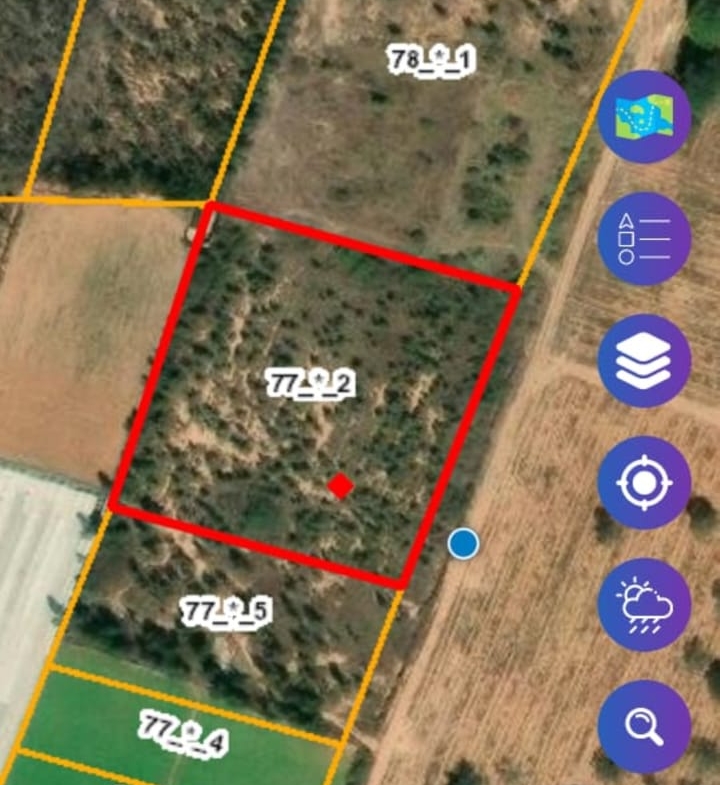The image size is (720, 785).
Task: Tap the magnifier search button
Action: (644, 727)
